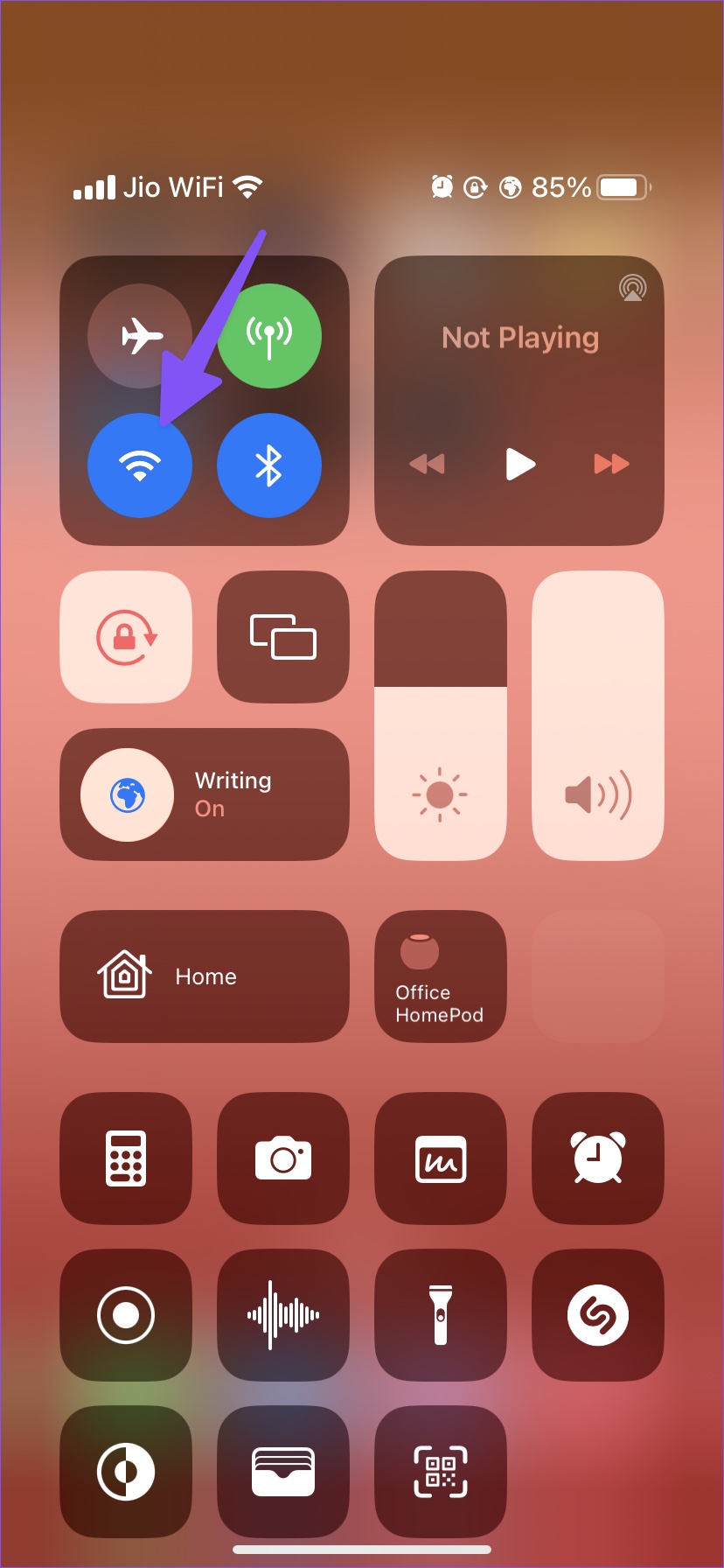This screenshot has height=1568, width=724.
Task: Tap the Office HomePod tile
Action: coord(441,976)
